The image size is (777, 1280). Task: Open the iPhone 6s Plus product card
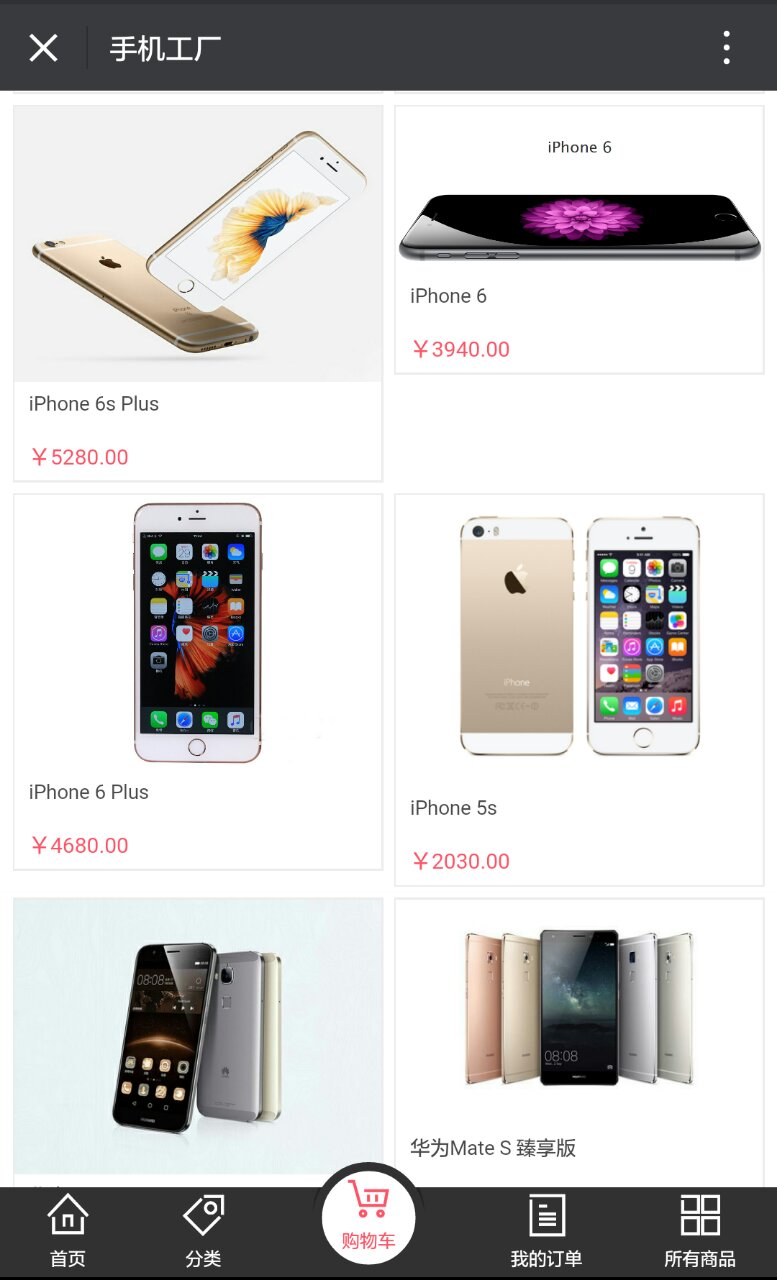tap(198, 290)
